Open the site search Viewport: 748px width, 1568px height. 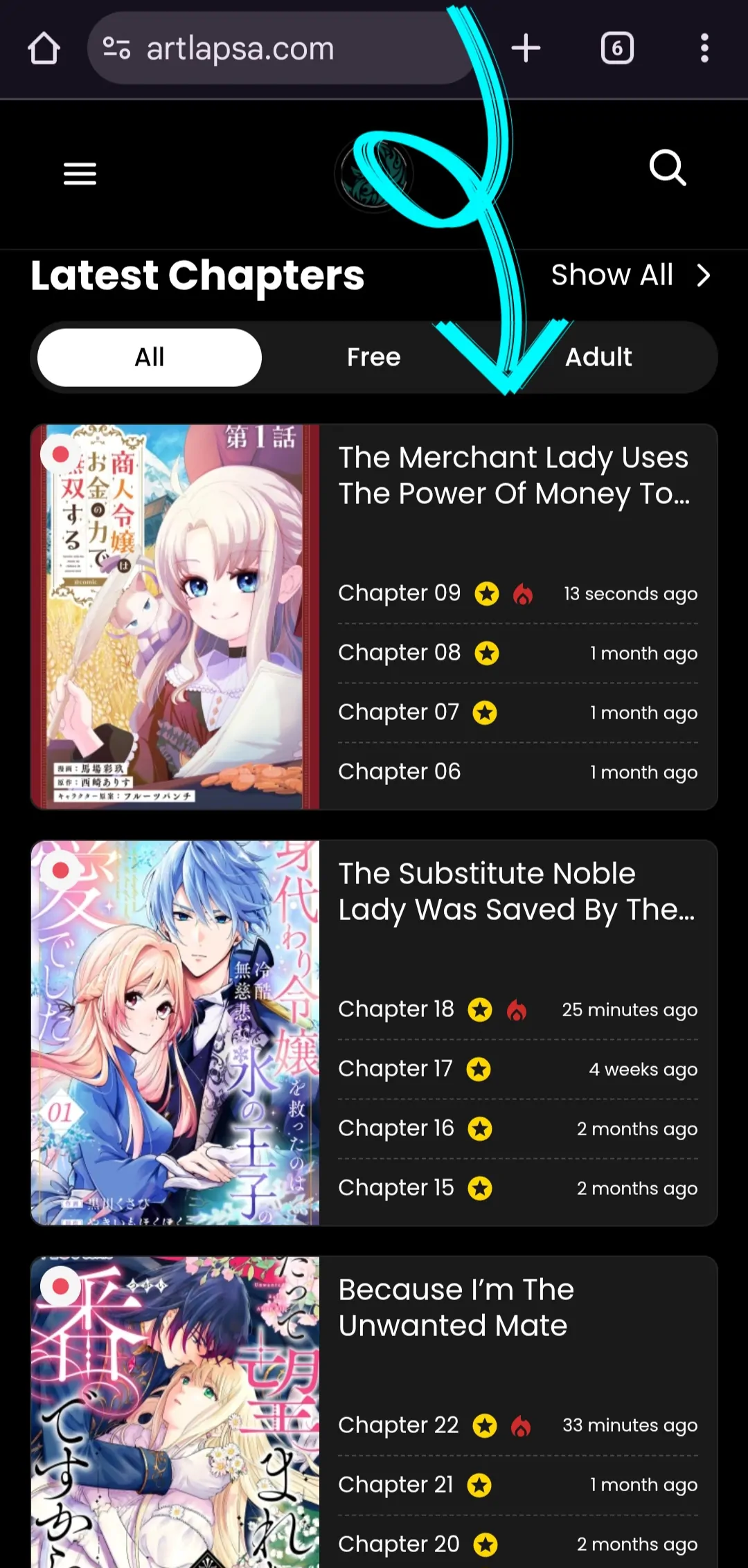(x=667, y=168)
